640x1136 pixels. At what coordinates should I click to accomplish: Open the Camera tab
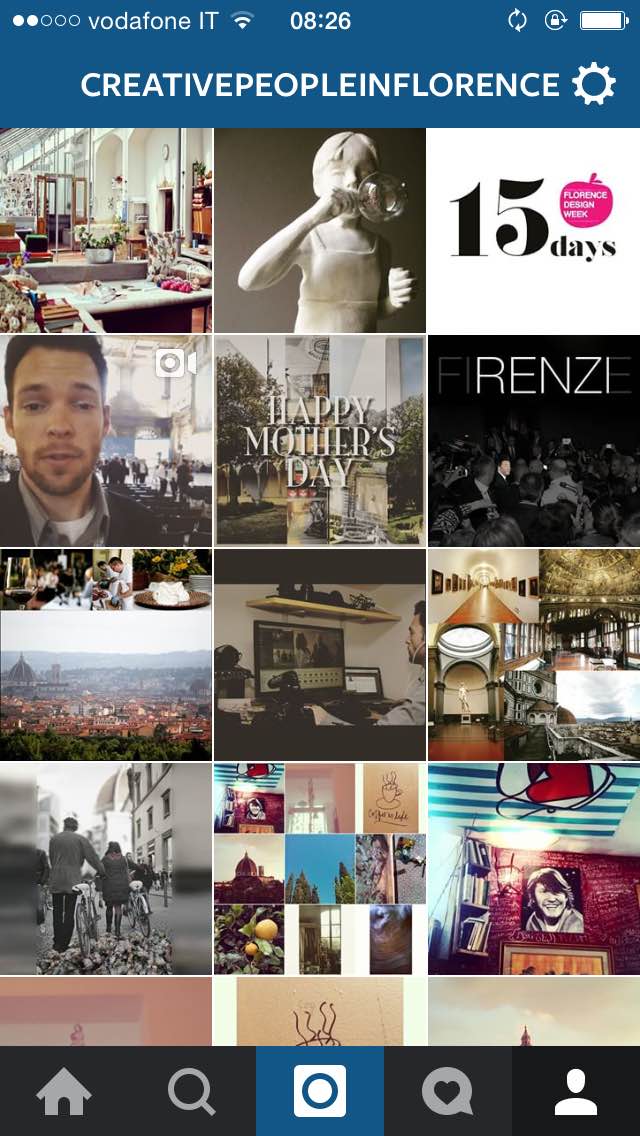tap(320, 1090)
